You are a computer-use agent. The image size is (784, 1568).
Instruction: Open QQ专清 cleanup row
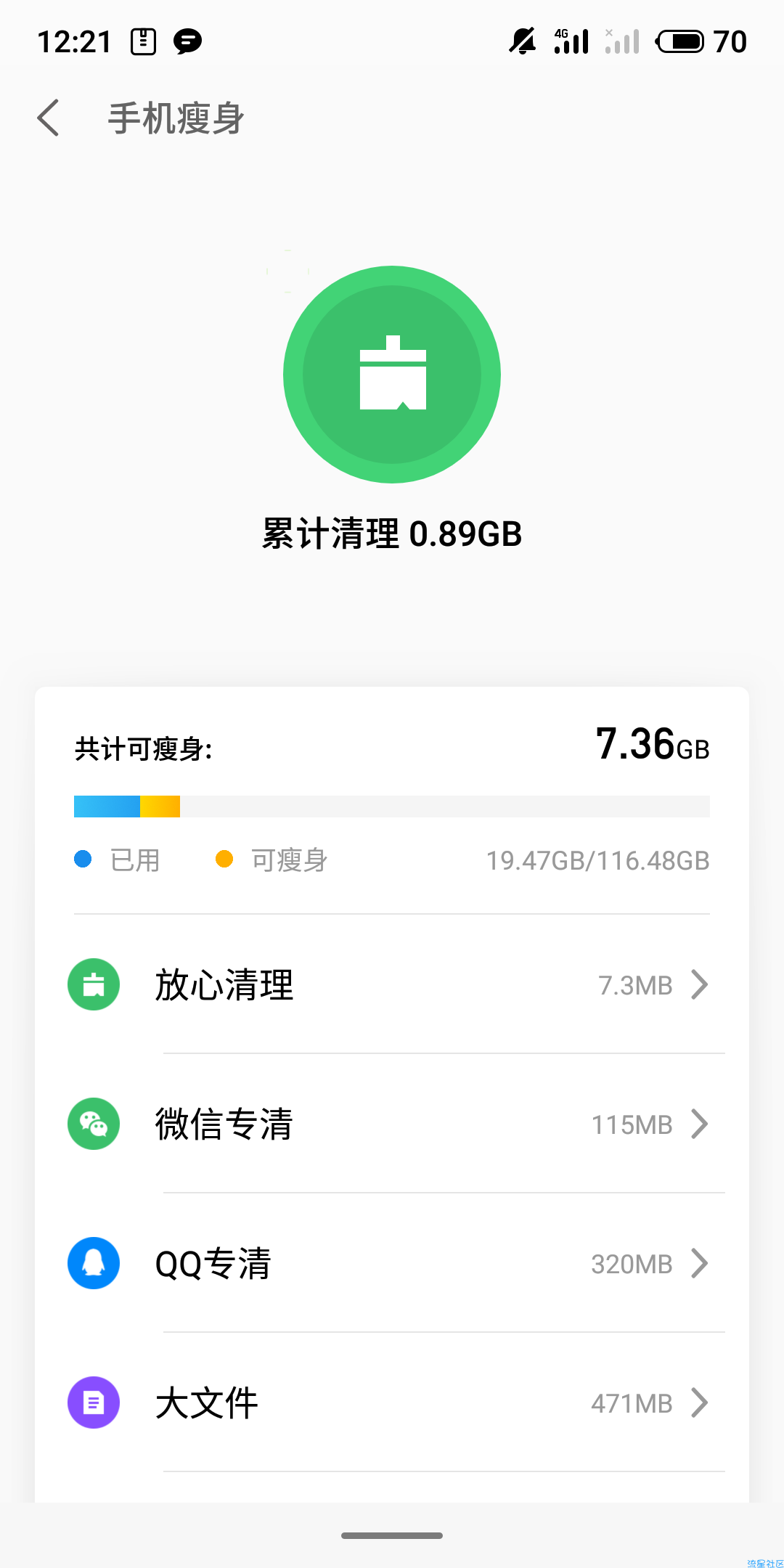tap(392, 1263)
